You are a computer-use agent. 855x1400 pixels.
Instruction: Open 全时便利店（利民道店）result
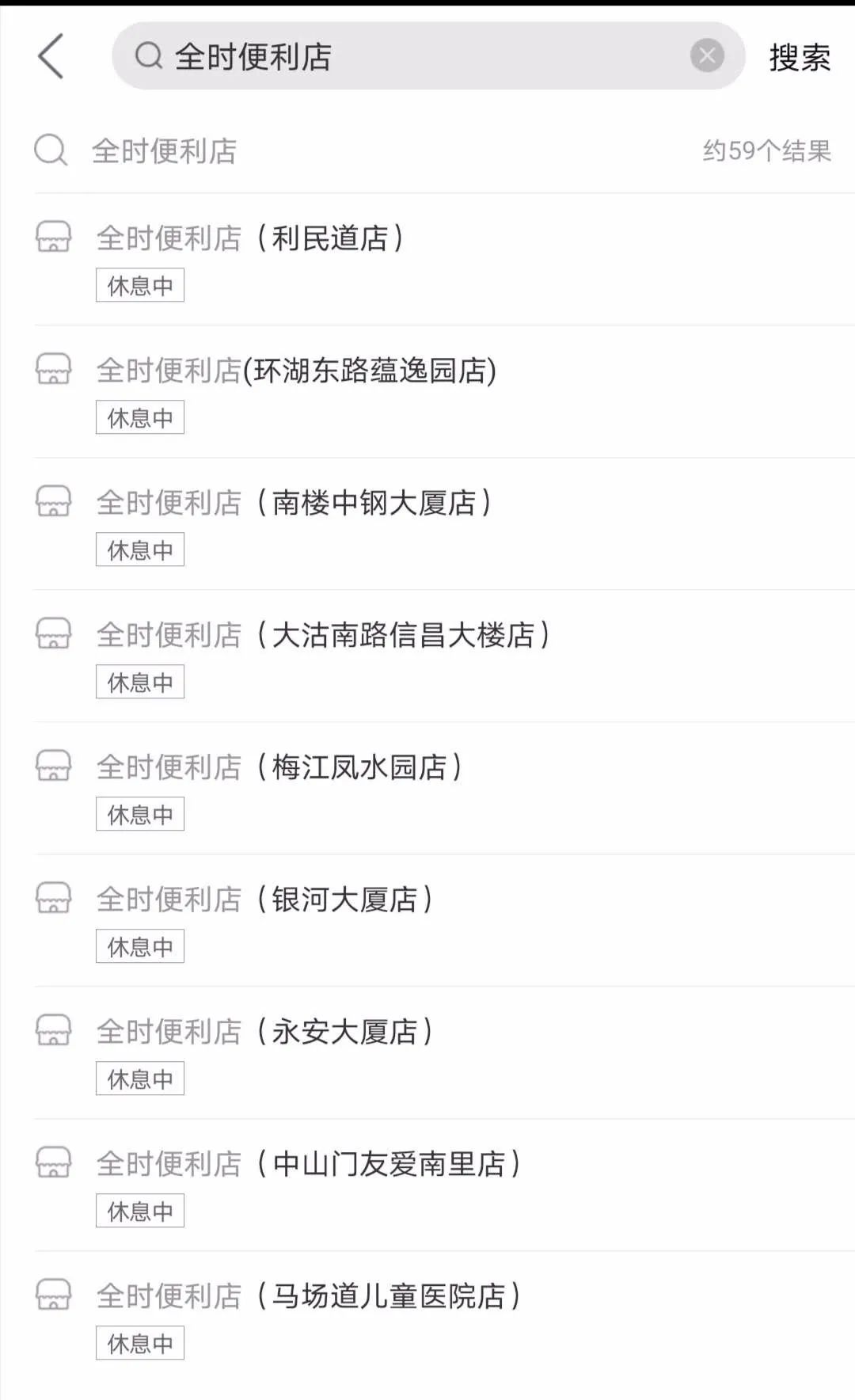[x=249, y=238]
